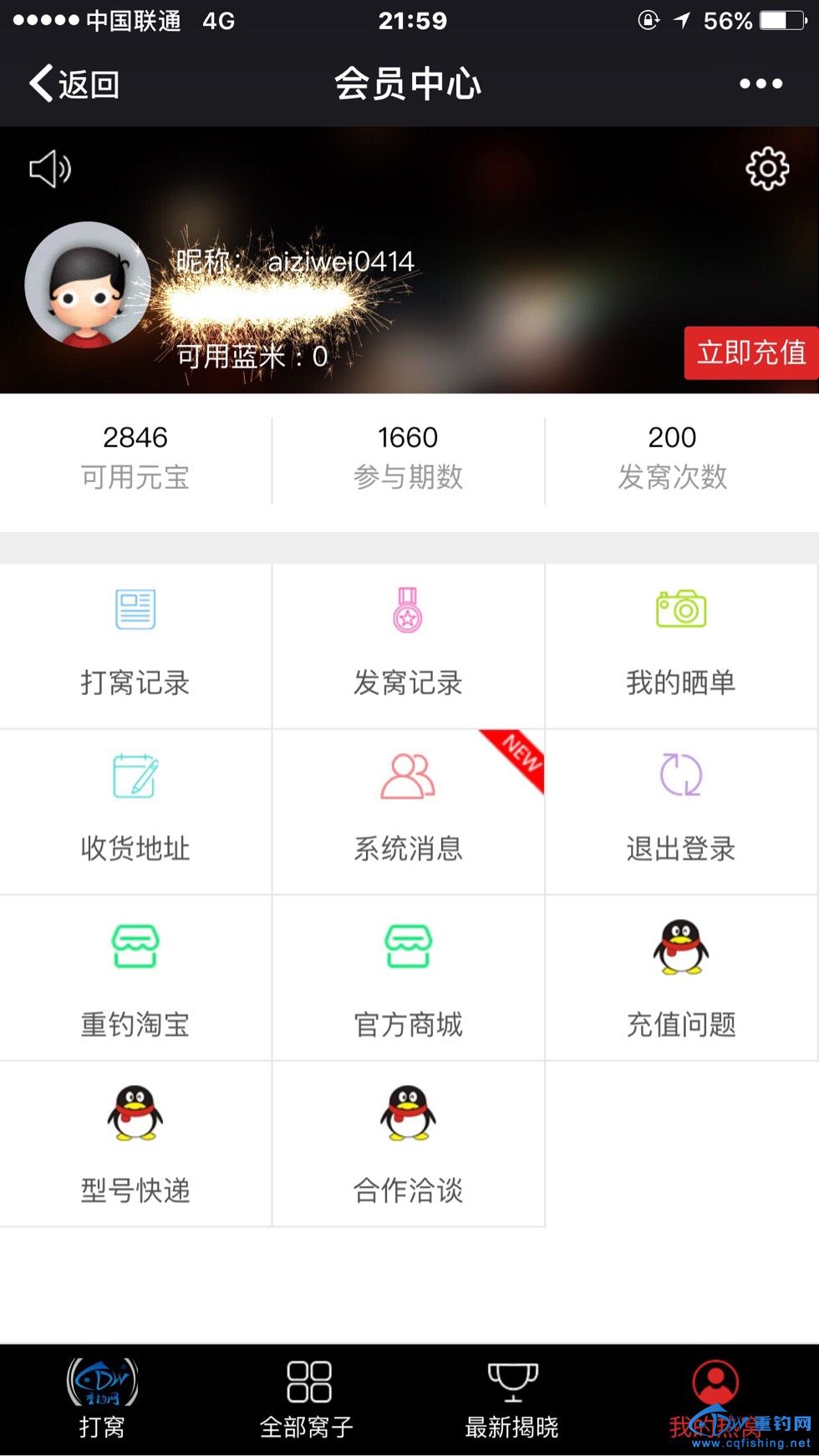Switch to the 最新揭晓 tab
819x1456 pixels.
(x=511, y=1398)
